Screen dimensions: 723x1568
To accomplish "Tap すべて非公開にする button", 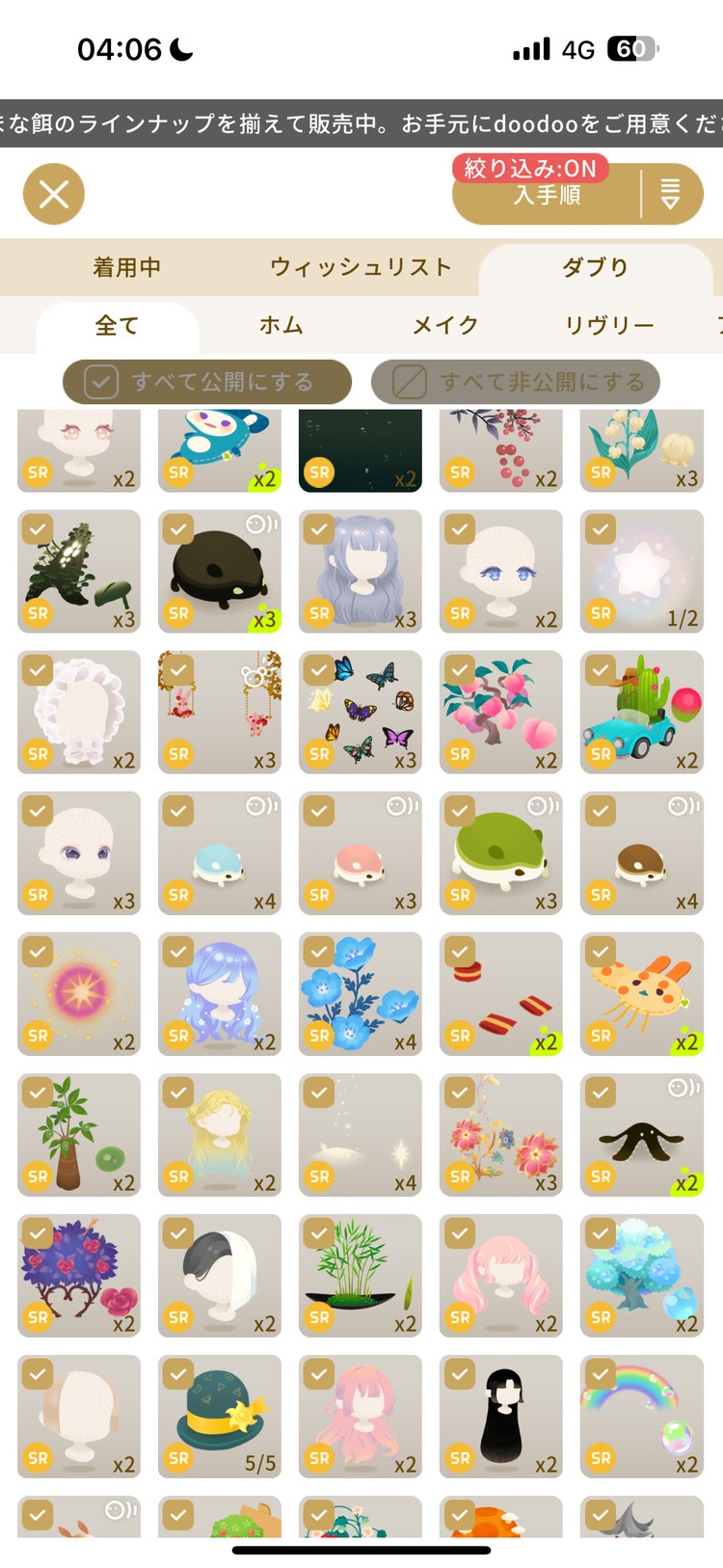I will pyautogui.click(x=516, y=382).
